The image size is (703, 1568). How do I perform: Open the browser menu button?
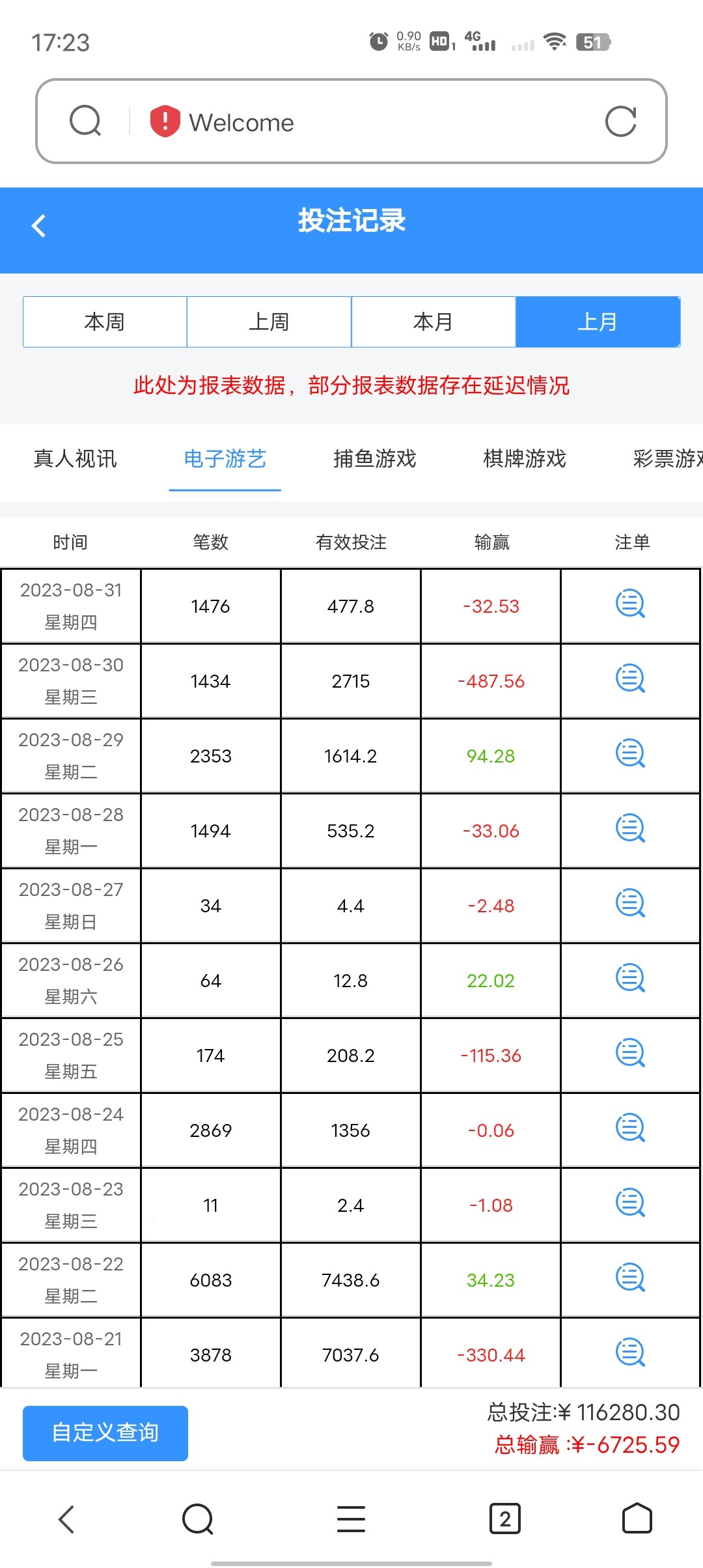[351, 1519]
